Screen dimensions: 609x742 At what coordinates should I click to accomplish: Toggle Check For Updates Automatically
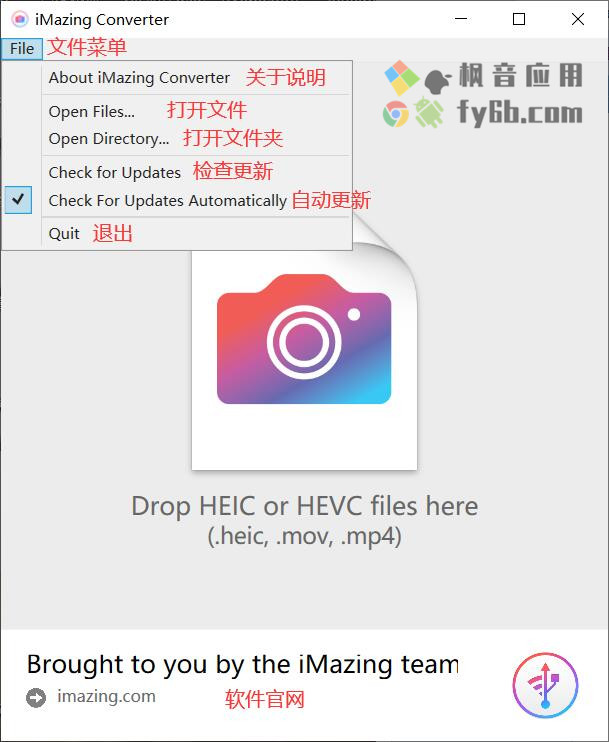tap(167, 200)
